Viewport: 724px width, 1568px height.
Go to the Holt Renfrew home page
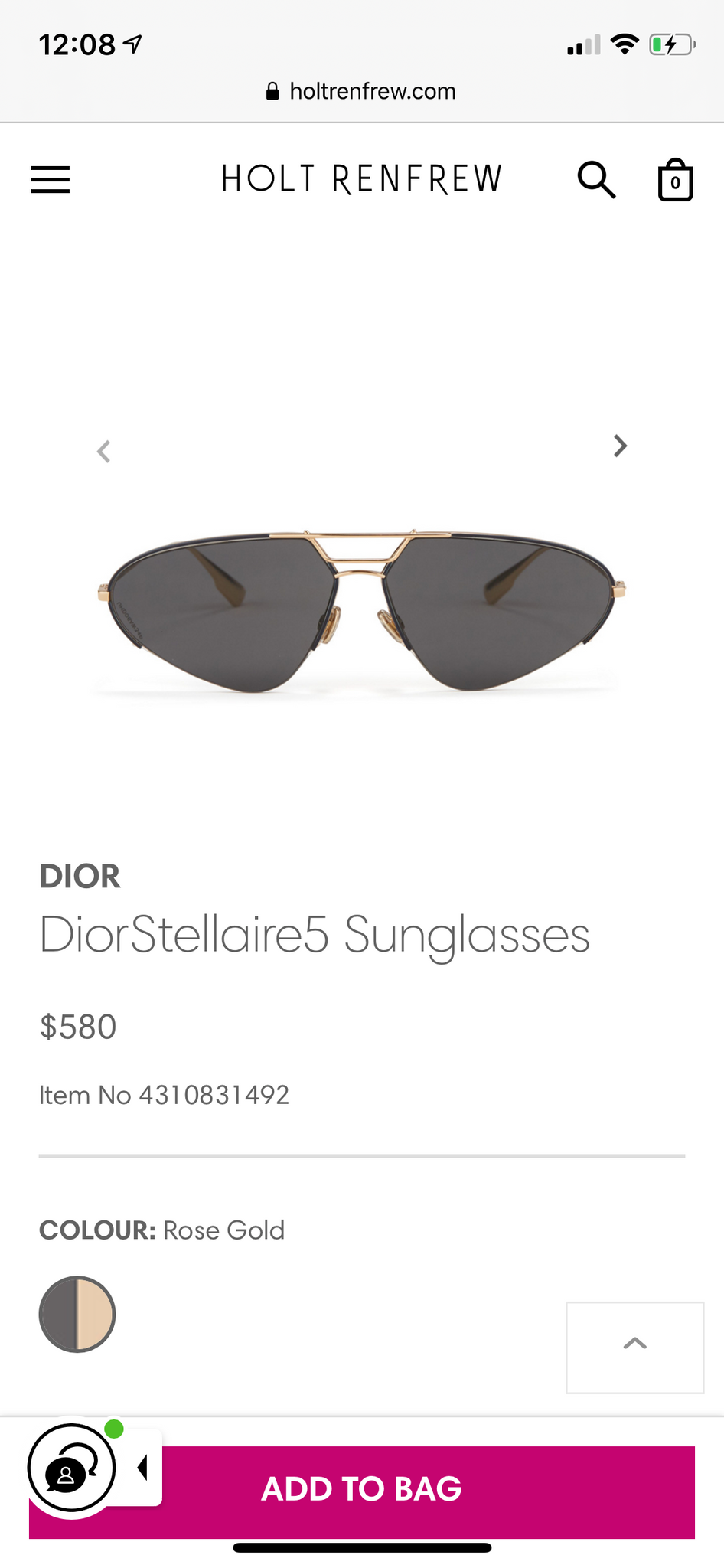click(362, 179)
